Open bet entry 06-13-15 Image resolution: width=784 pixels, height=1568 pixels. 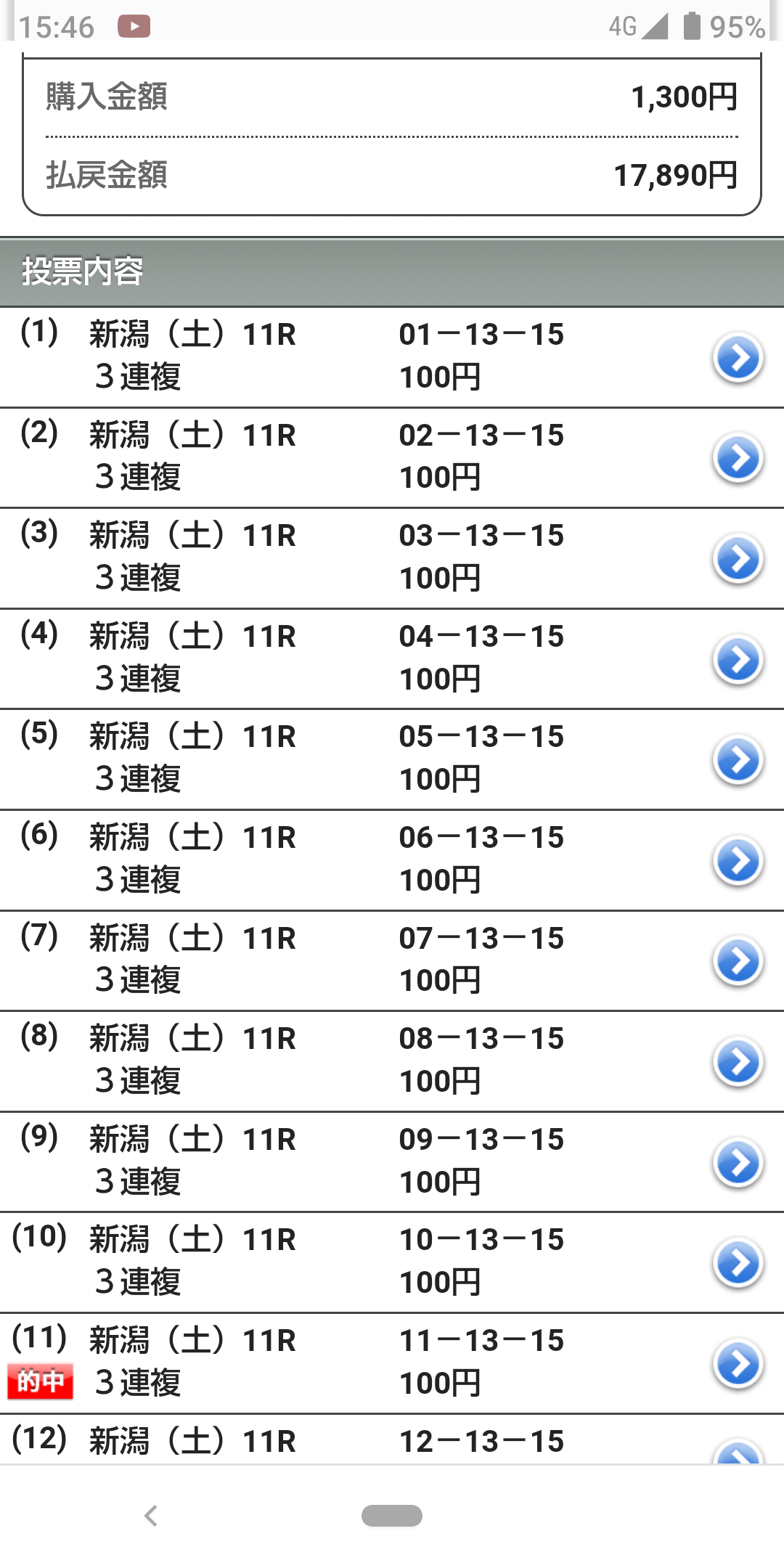pos(738,861)
